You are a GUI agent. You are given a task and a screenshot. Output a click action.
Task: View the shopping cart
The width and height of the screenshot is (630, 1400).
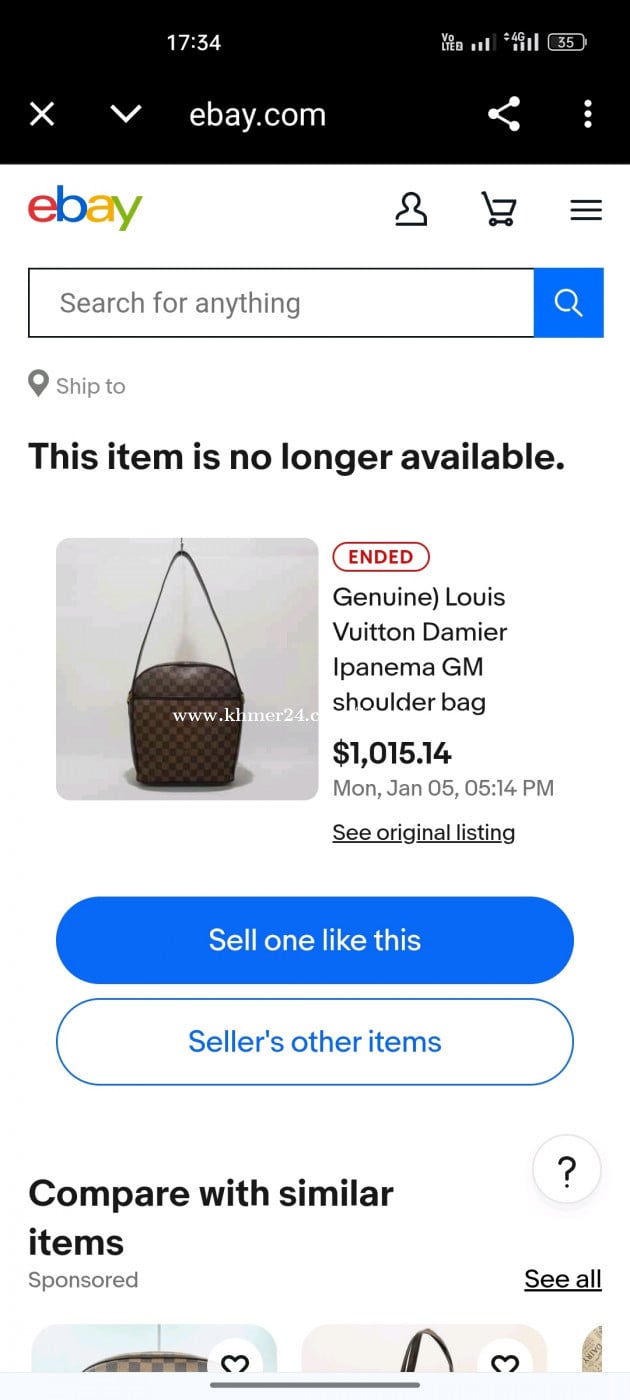(x=498, y=209)
